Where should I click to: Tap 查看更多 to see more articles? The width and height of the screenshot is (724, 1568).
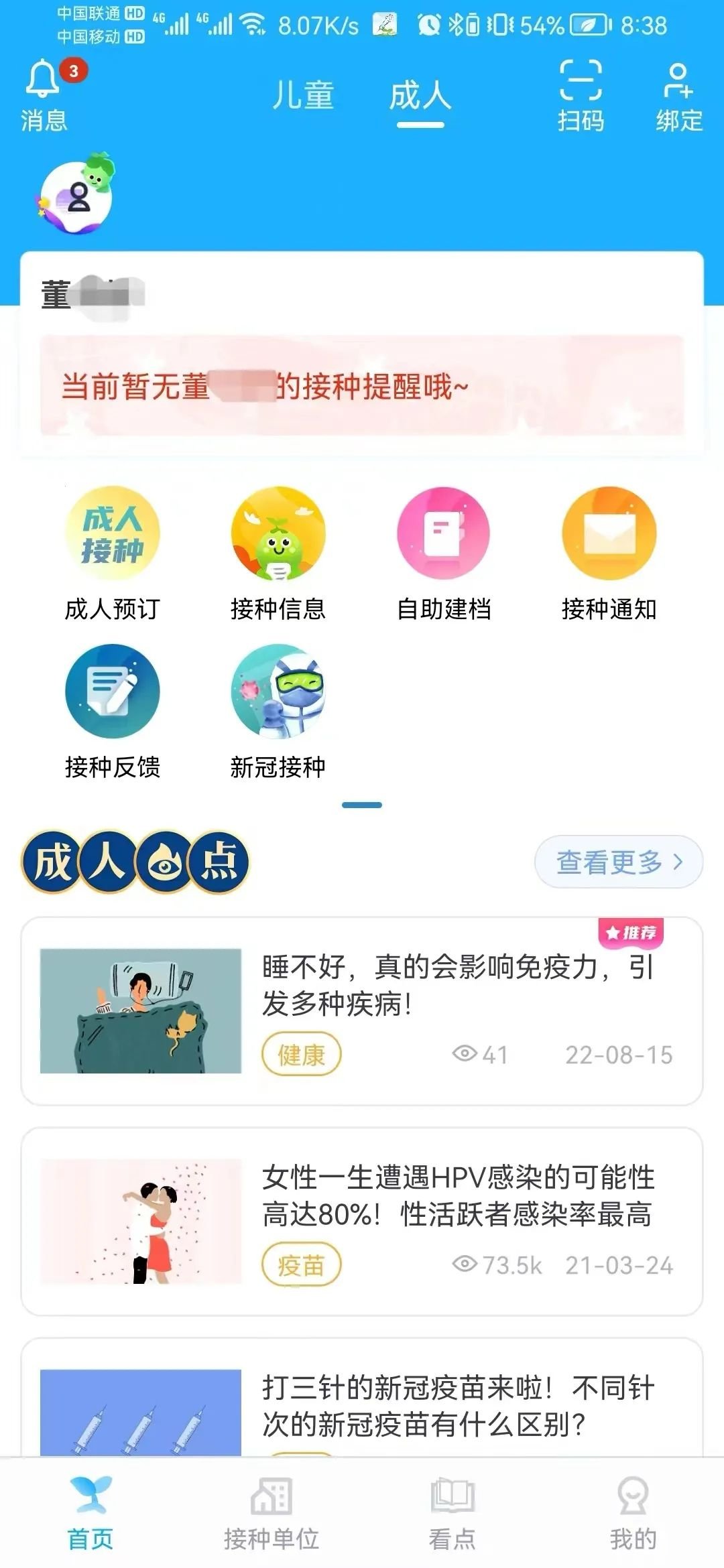tap(618, 862)
